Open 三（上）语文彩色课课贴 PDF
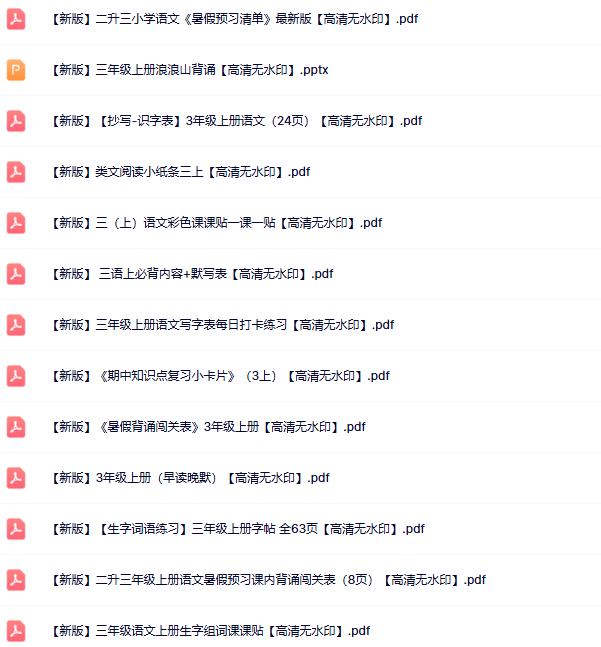This screenshot has height=647, width=601. coord(216,223)
